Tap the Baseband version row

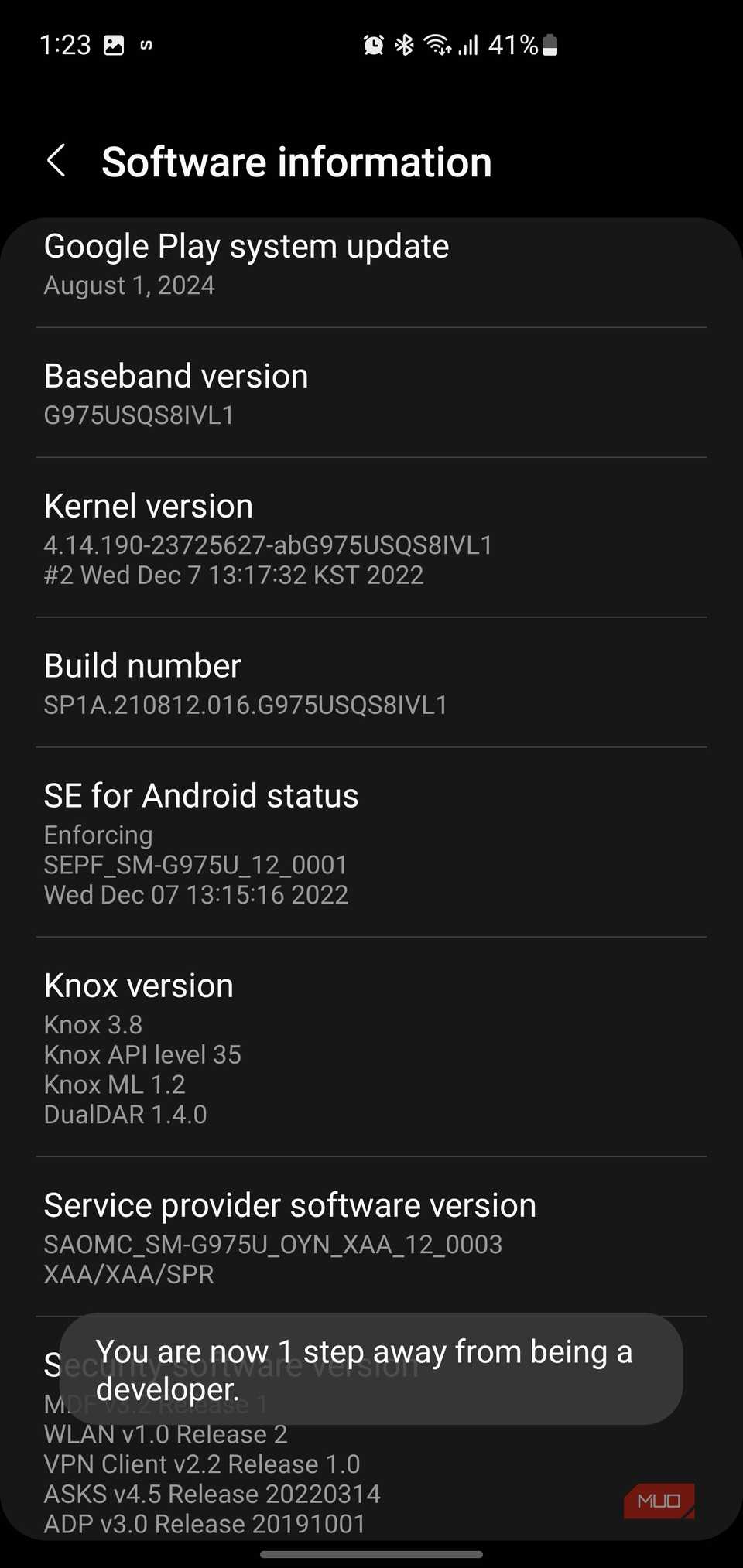(371, 394)
